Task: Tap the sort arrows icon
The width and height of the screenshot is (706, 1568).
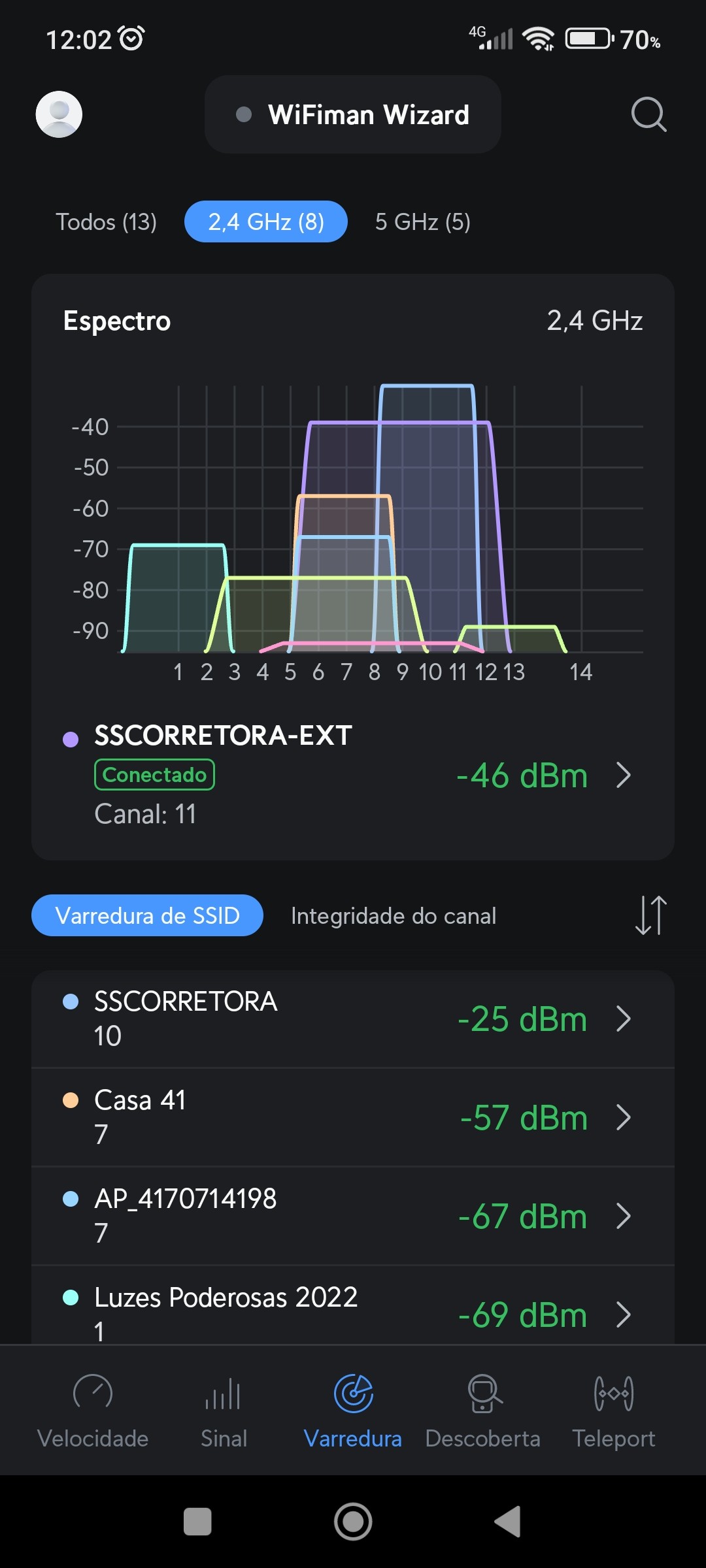Action: pos(650,915)
